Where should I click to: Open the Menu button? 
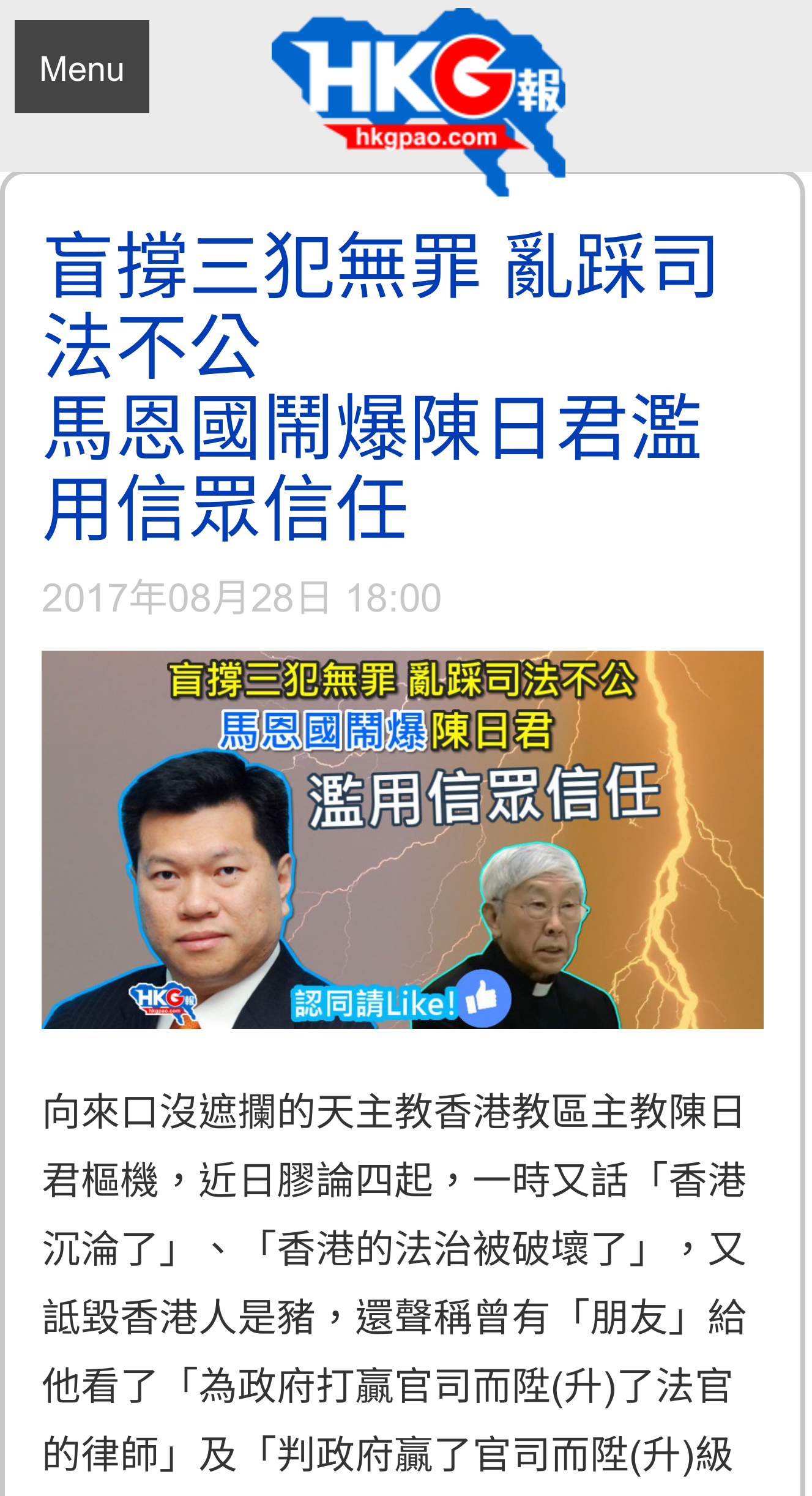point(82,67)
